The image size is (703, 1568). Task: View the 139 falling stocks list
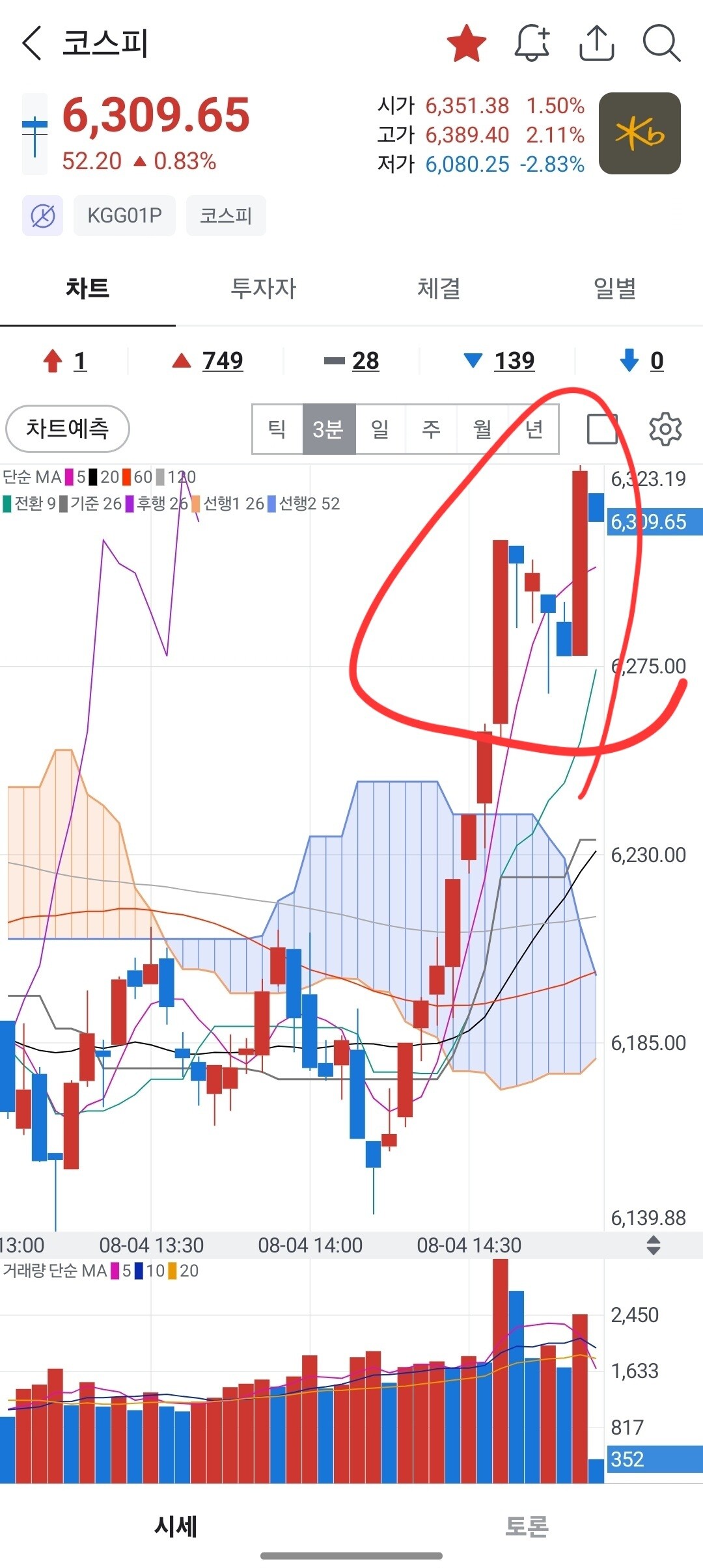499,360
